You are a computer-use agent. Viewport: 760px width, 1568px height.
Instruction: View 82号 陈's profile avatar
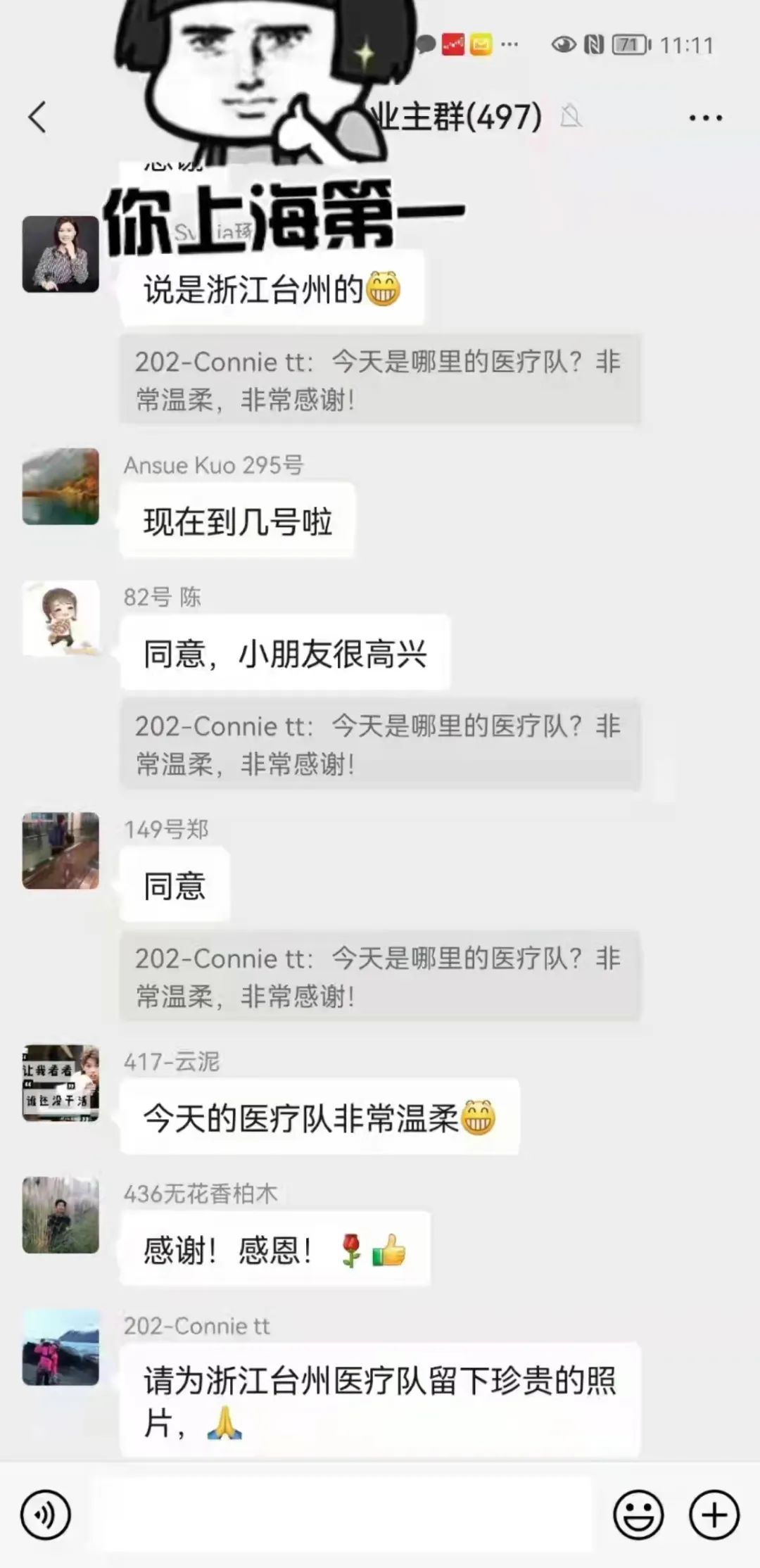tap(61, 619)
